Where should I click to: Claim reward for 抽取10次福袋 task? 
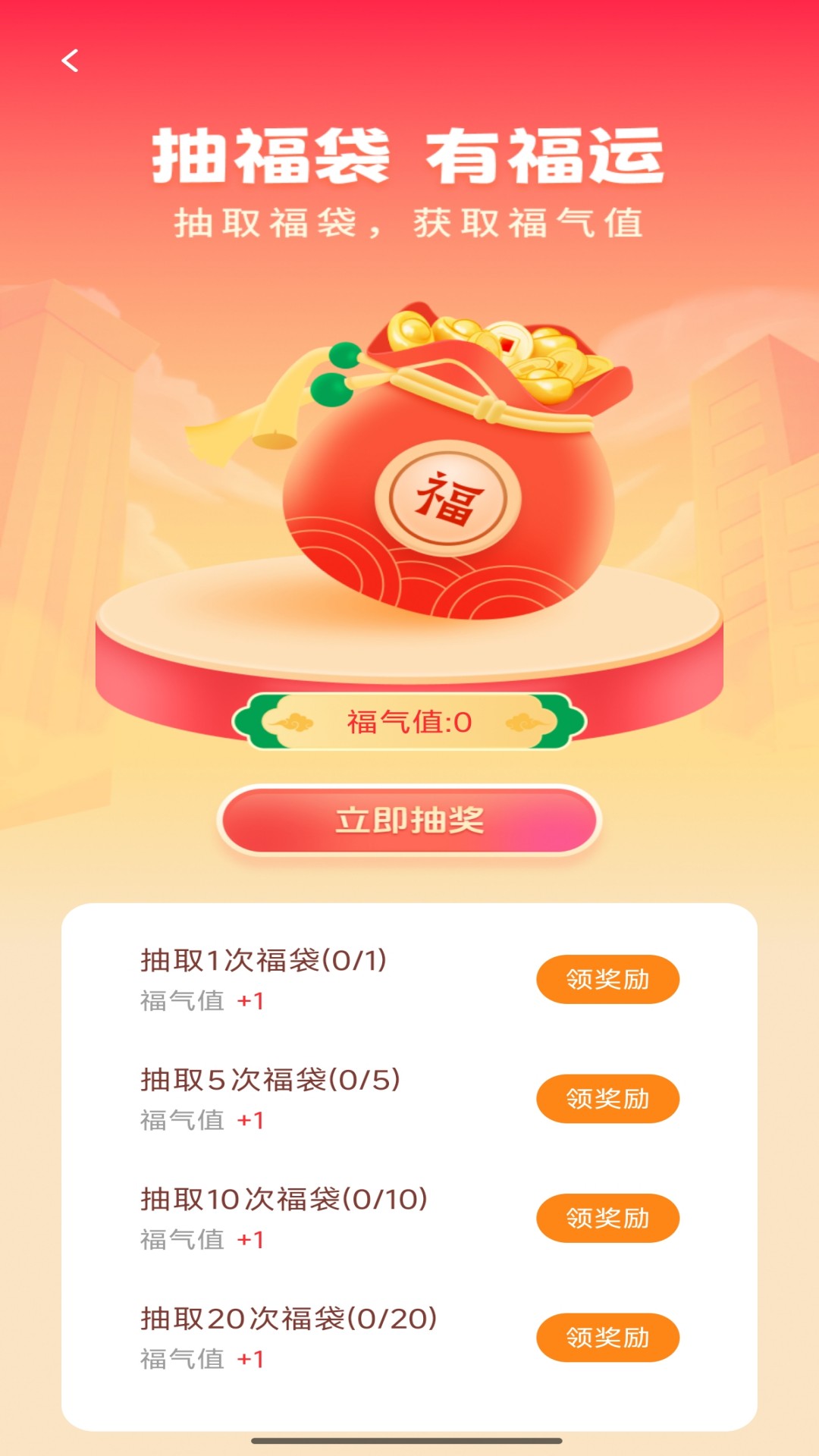coord(607,1217)
